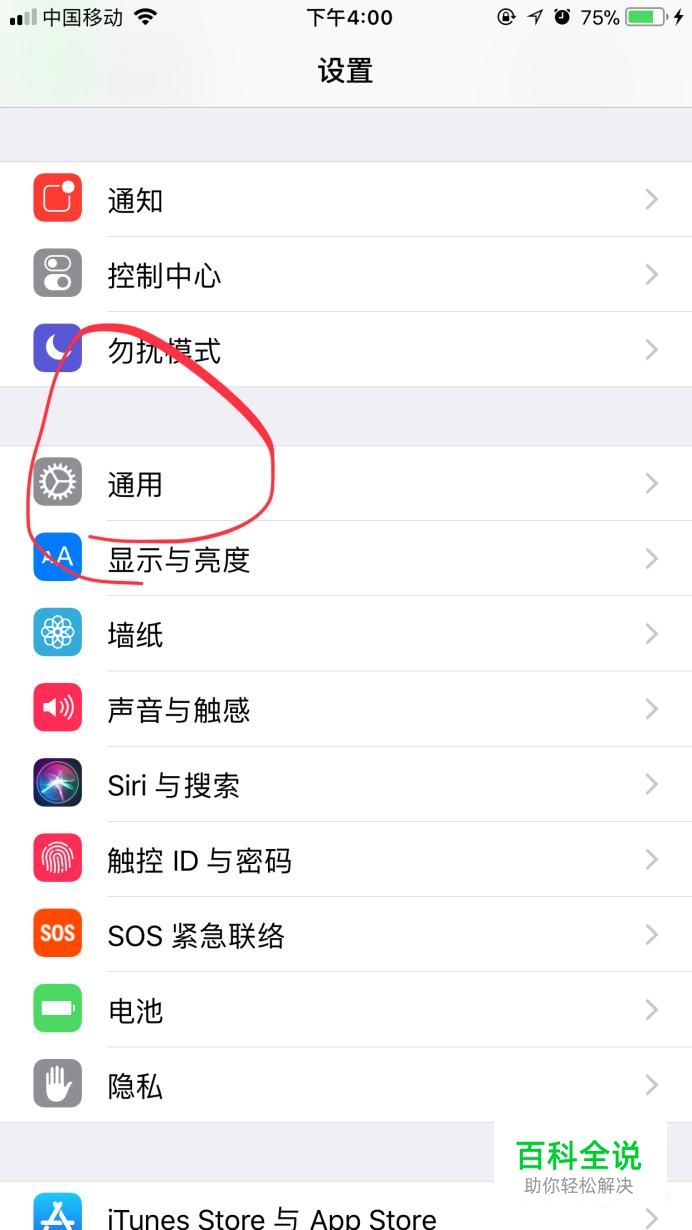This screenshot has width=692, height=1230.
Task: Open 电池 settings
Action: click(x=346, y=1010)
